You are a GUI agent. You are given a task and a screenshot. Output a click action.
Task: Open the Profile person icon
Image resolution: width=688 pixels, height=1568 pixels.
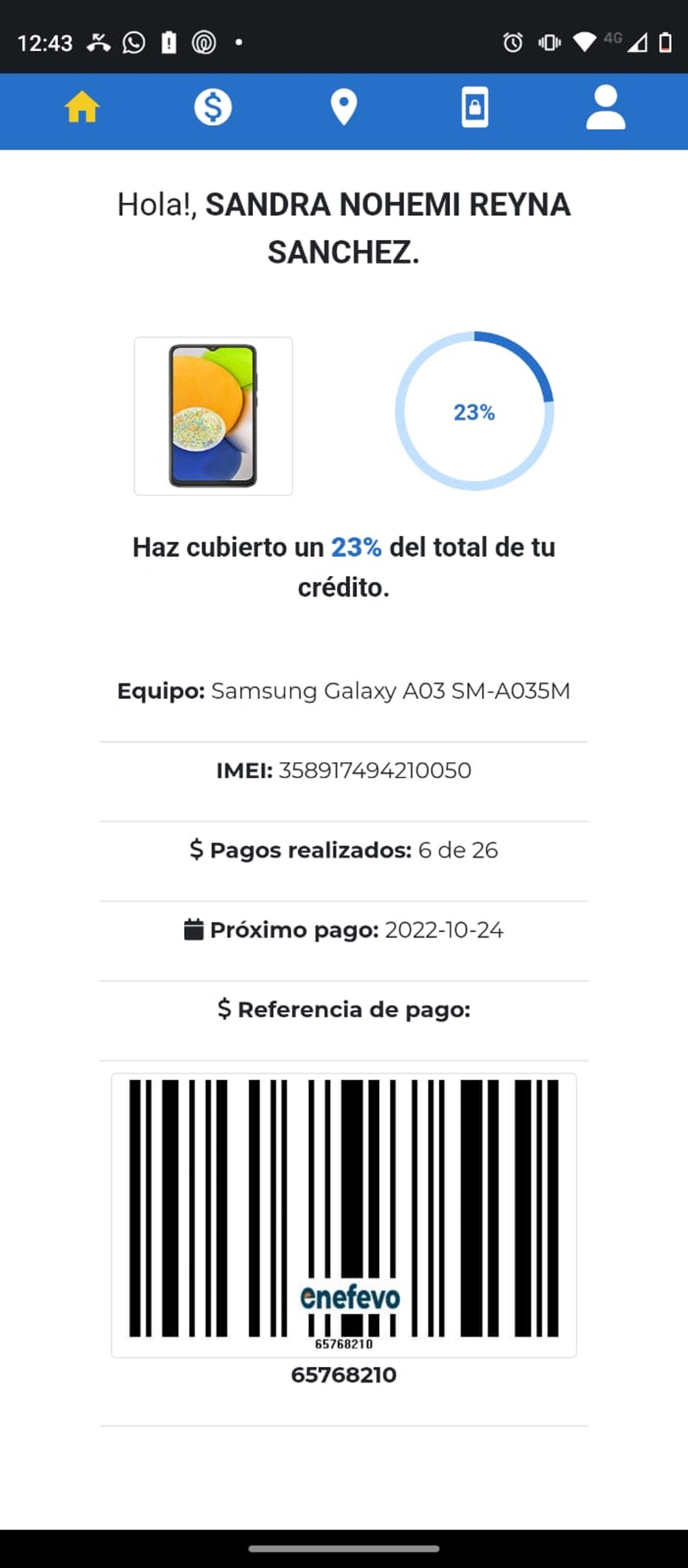[x=605, y=109]
